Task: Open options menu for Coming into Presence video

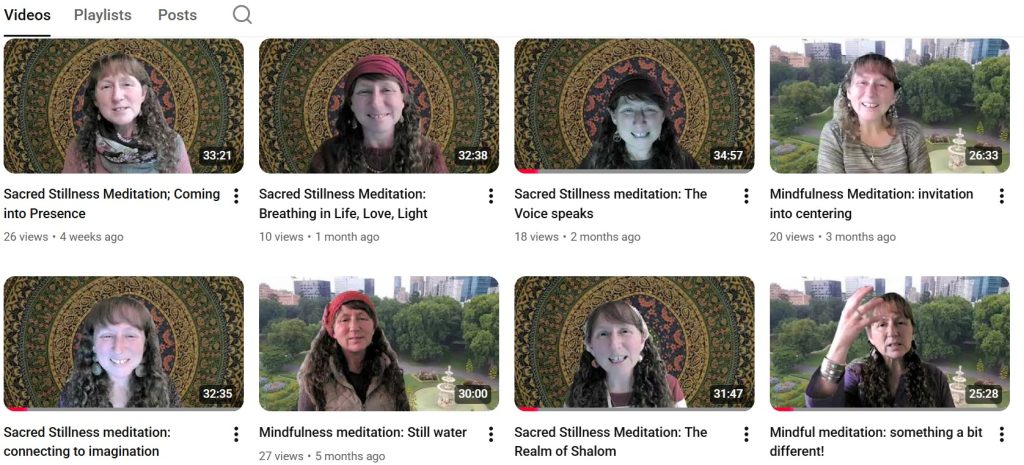Action: point(236,196)
